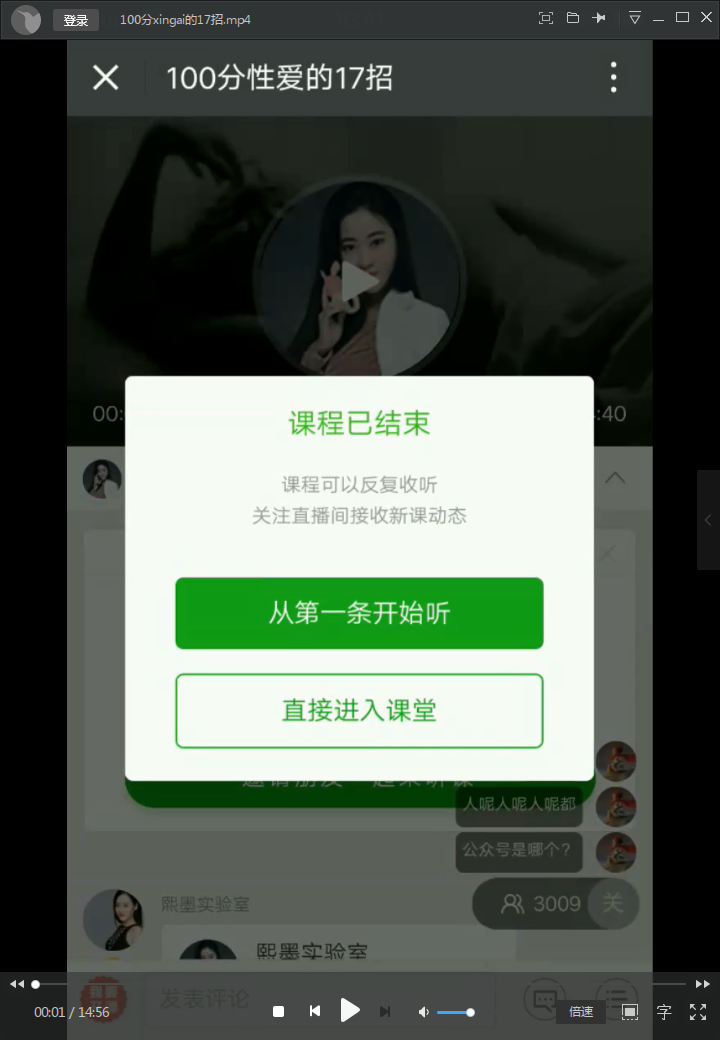
Task: Maximize the player window
Action: click(x=683, y=18)
